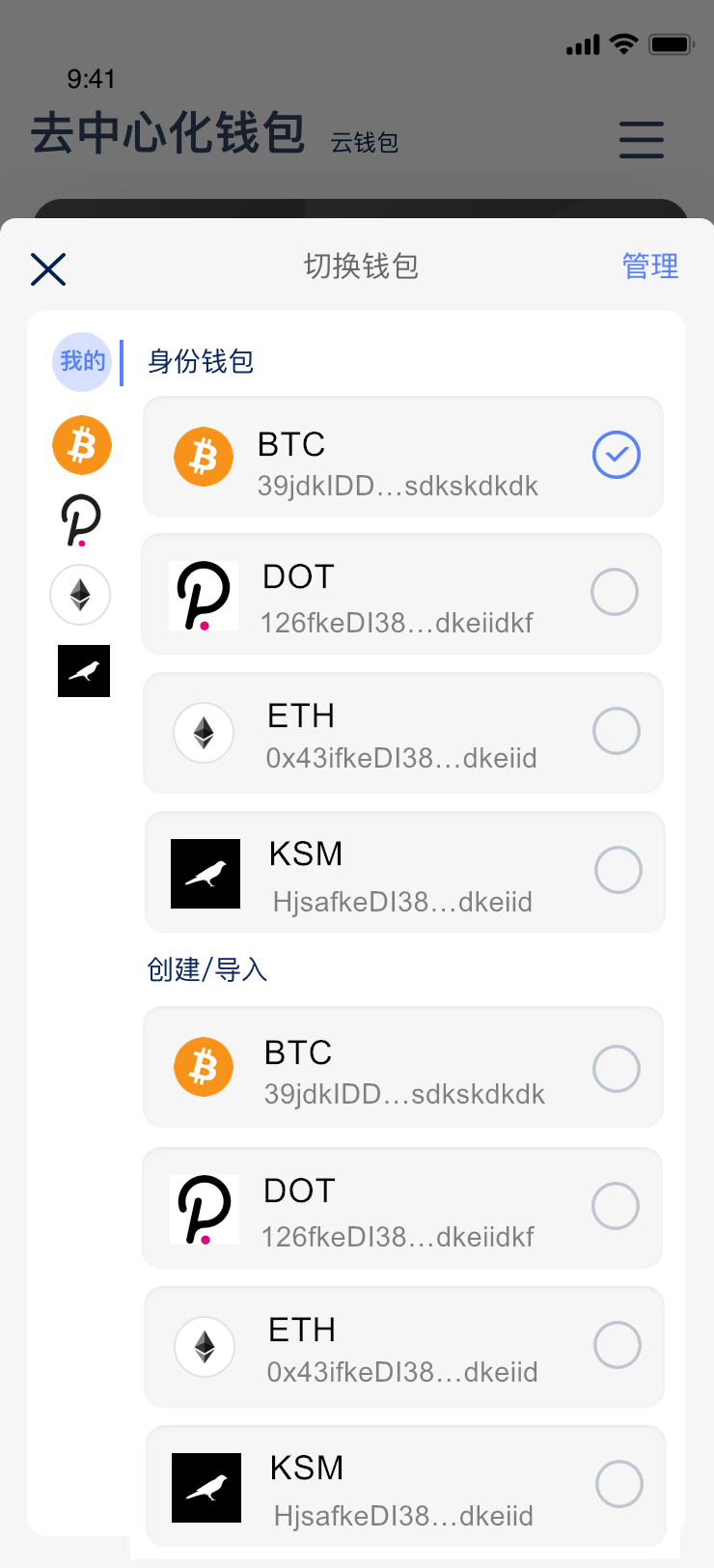Screen dimensions: 714x1568
Task: Choose DOT wallet under 创建/导入
Action: 401,1208
